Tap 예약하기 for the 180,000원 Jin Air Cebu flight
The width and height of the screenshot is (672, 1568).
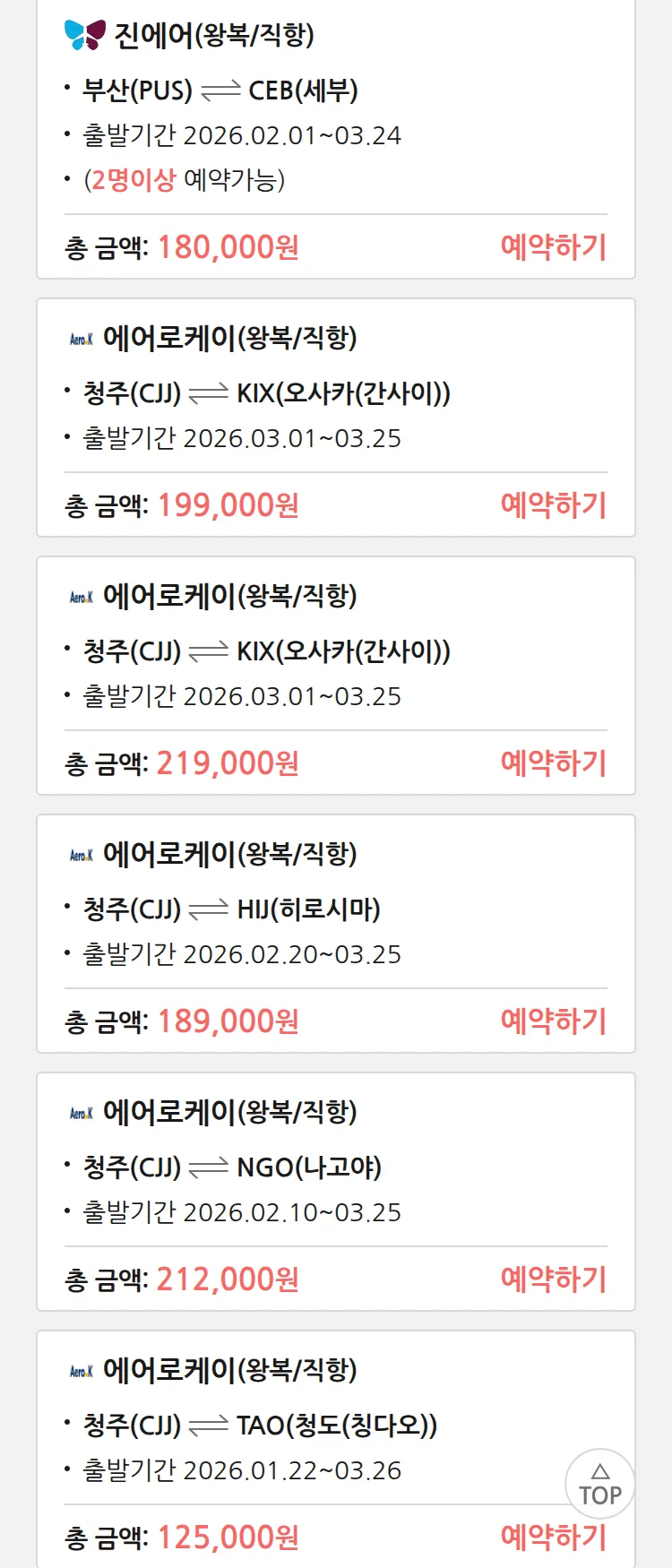tap(553, 246)
